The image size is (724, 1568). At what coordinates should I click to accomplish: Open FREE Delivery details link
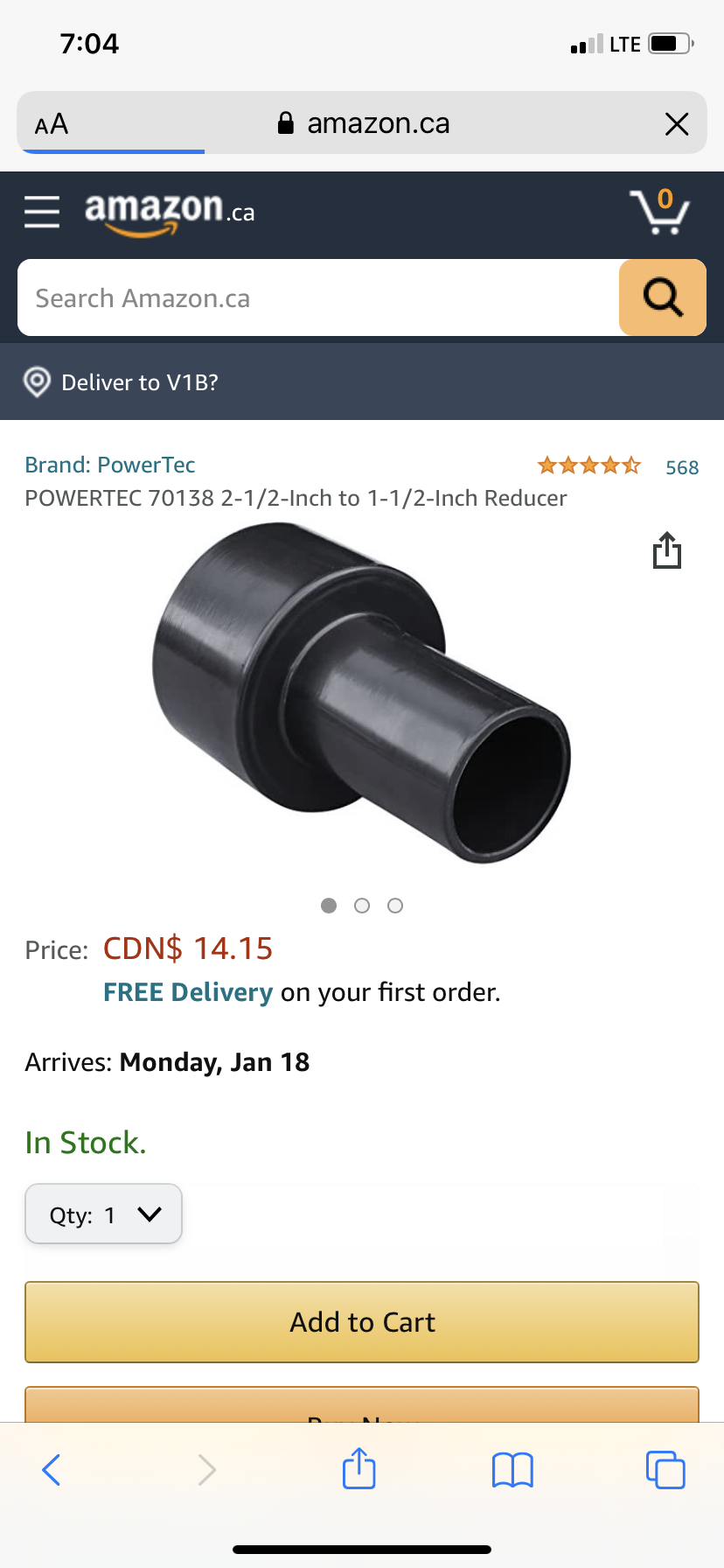tap(188, 992)
